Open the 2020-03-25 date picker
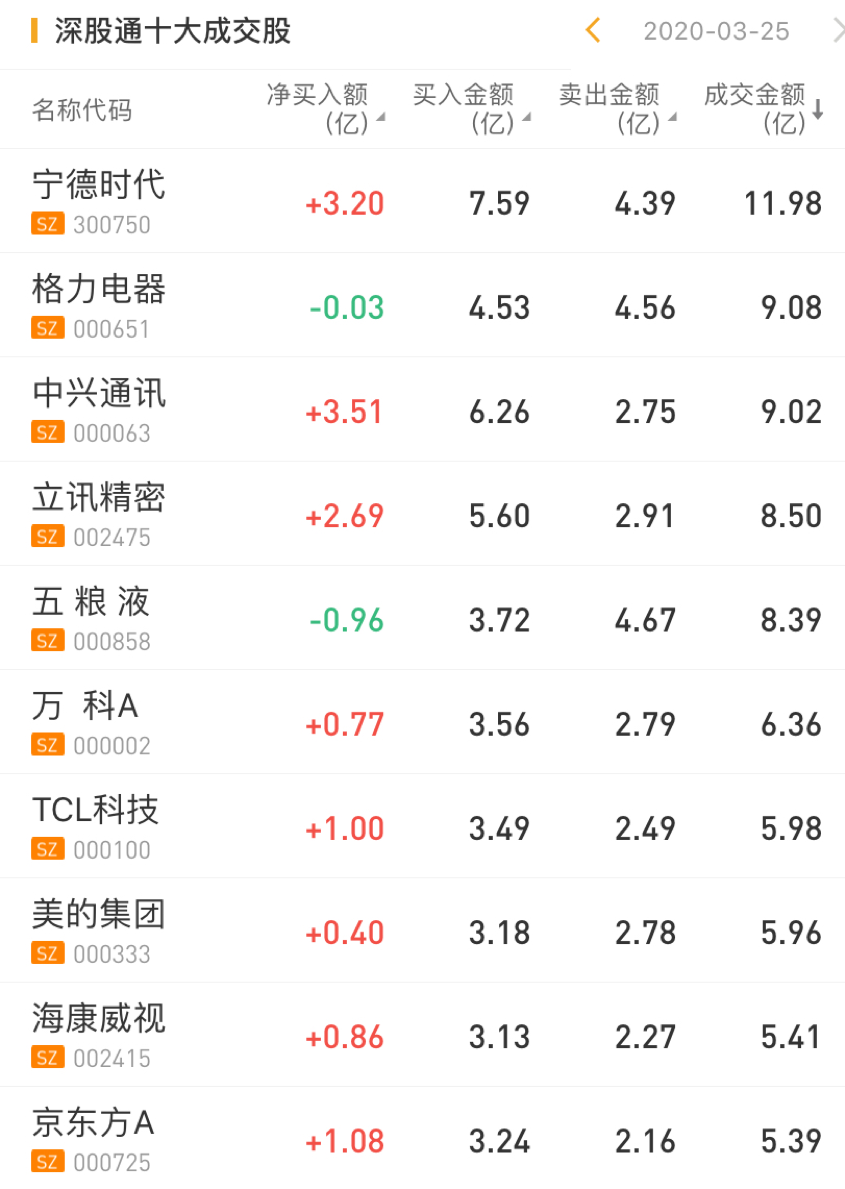The image size is (845, 1189). (x=716, y=31)
